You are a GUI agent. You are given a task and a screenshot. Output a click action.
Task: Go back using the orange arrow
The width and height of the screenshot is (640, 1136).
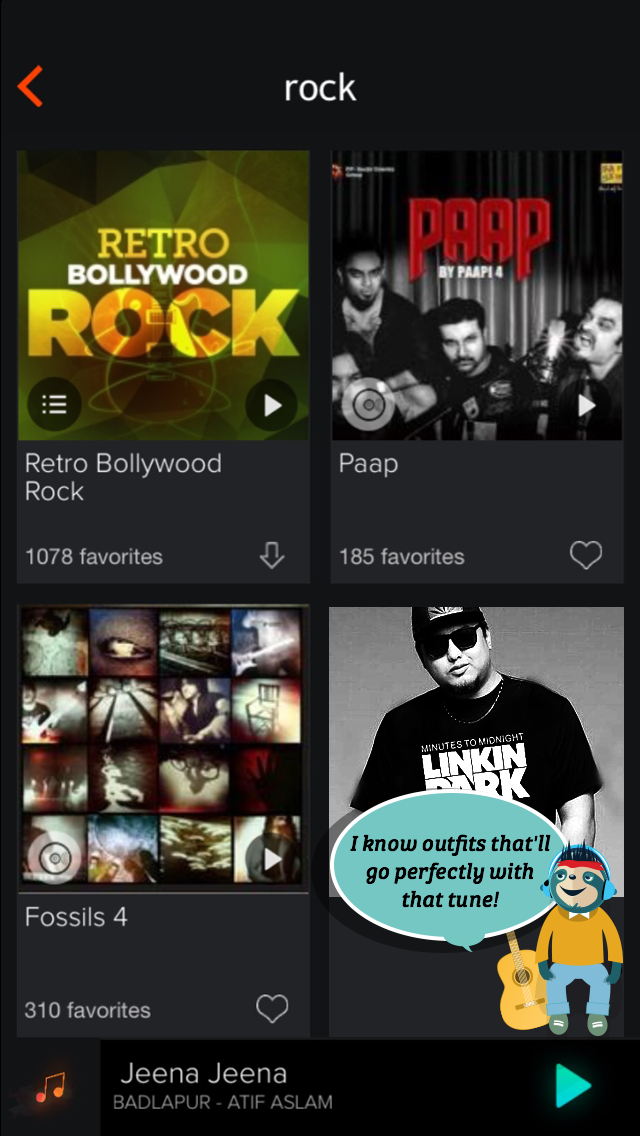point(31,87)
